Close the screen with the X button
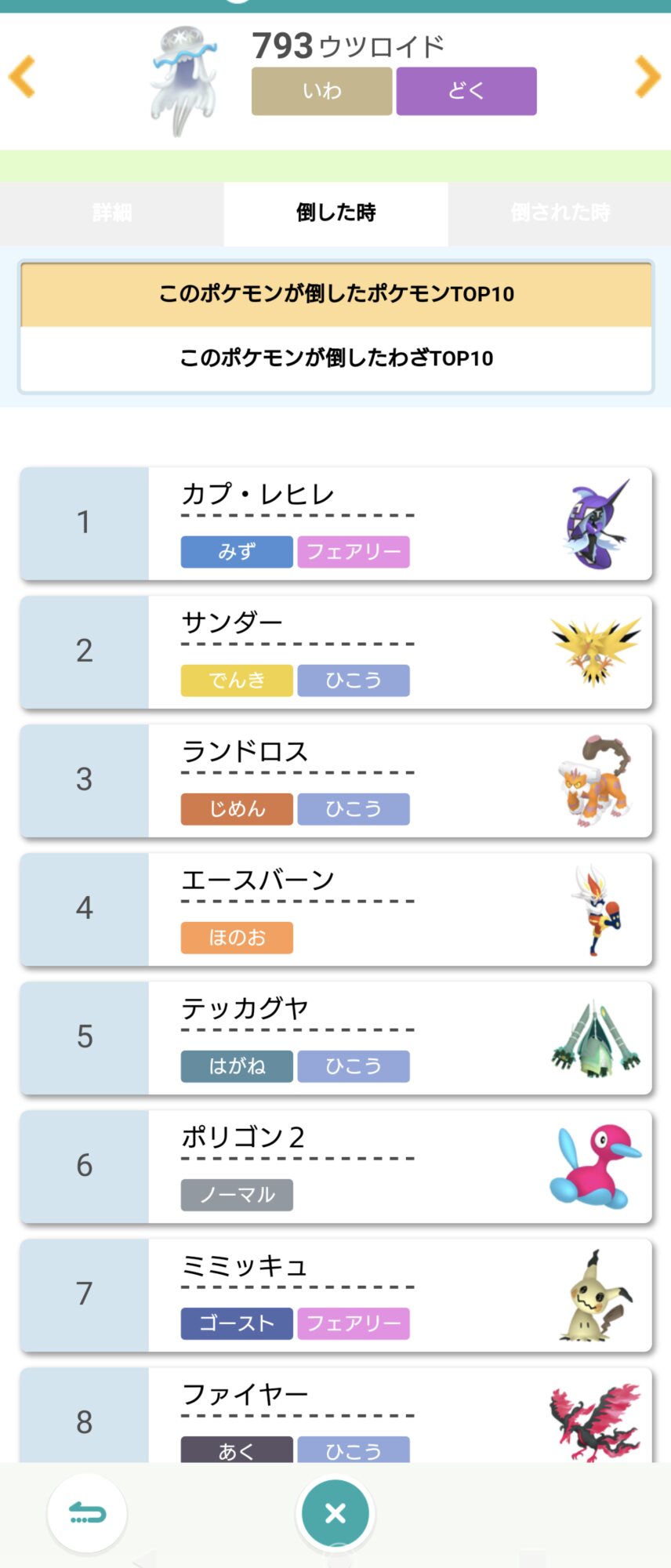The height and width of the screenshot is (1568, 671). coord(335,1512)
